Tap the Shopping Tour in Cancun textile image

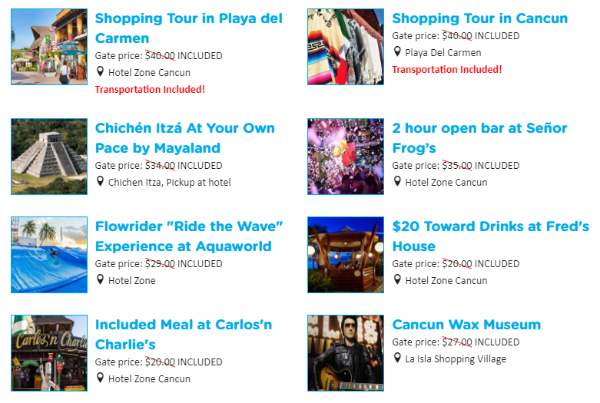coord(346,44)
